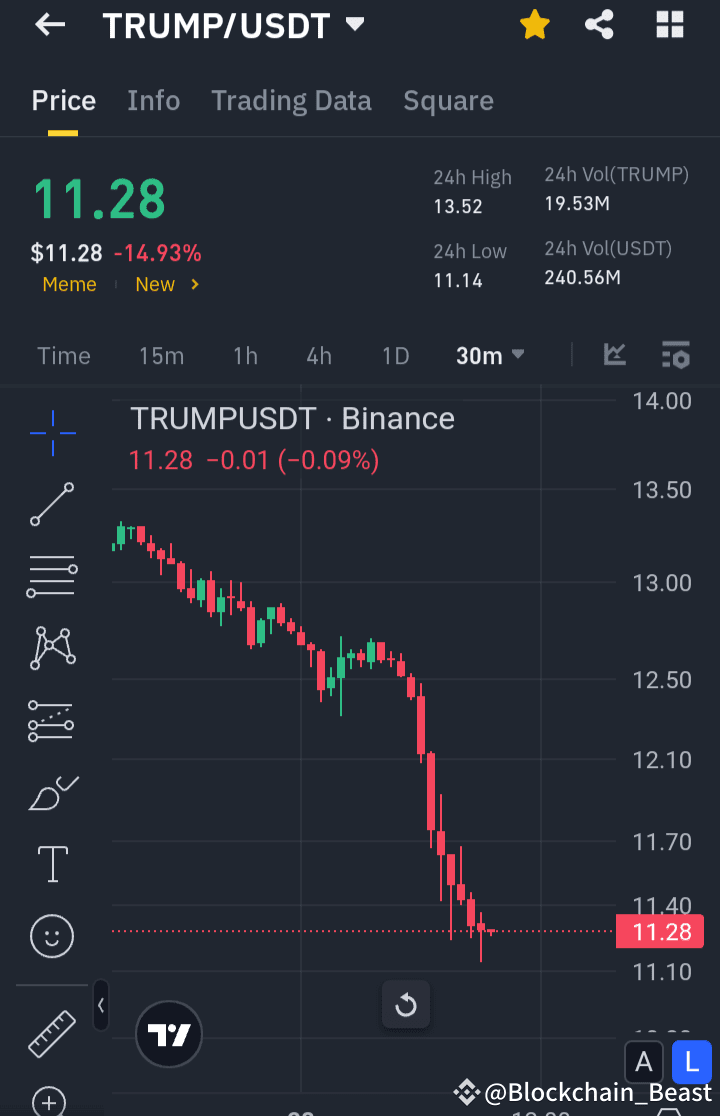
Task: Select the XABCD pattern tool
Action: (x=51, y=647)
